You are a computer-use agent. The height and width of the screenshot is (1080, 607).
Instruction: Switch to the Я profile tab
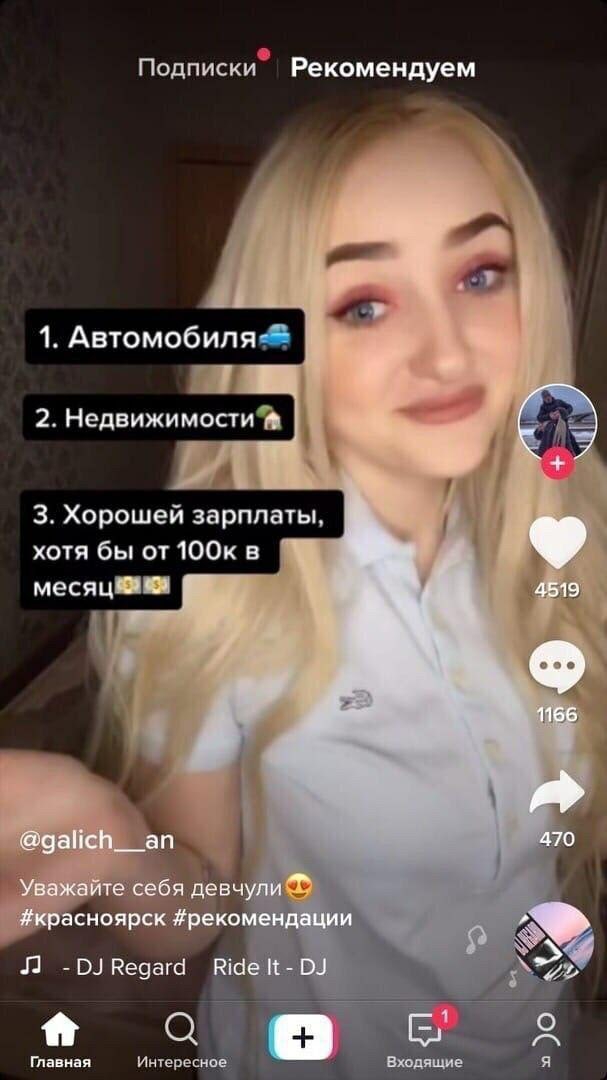pyautogui.click(x=546, y=1042)
